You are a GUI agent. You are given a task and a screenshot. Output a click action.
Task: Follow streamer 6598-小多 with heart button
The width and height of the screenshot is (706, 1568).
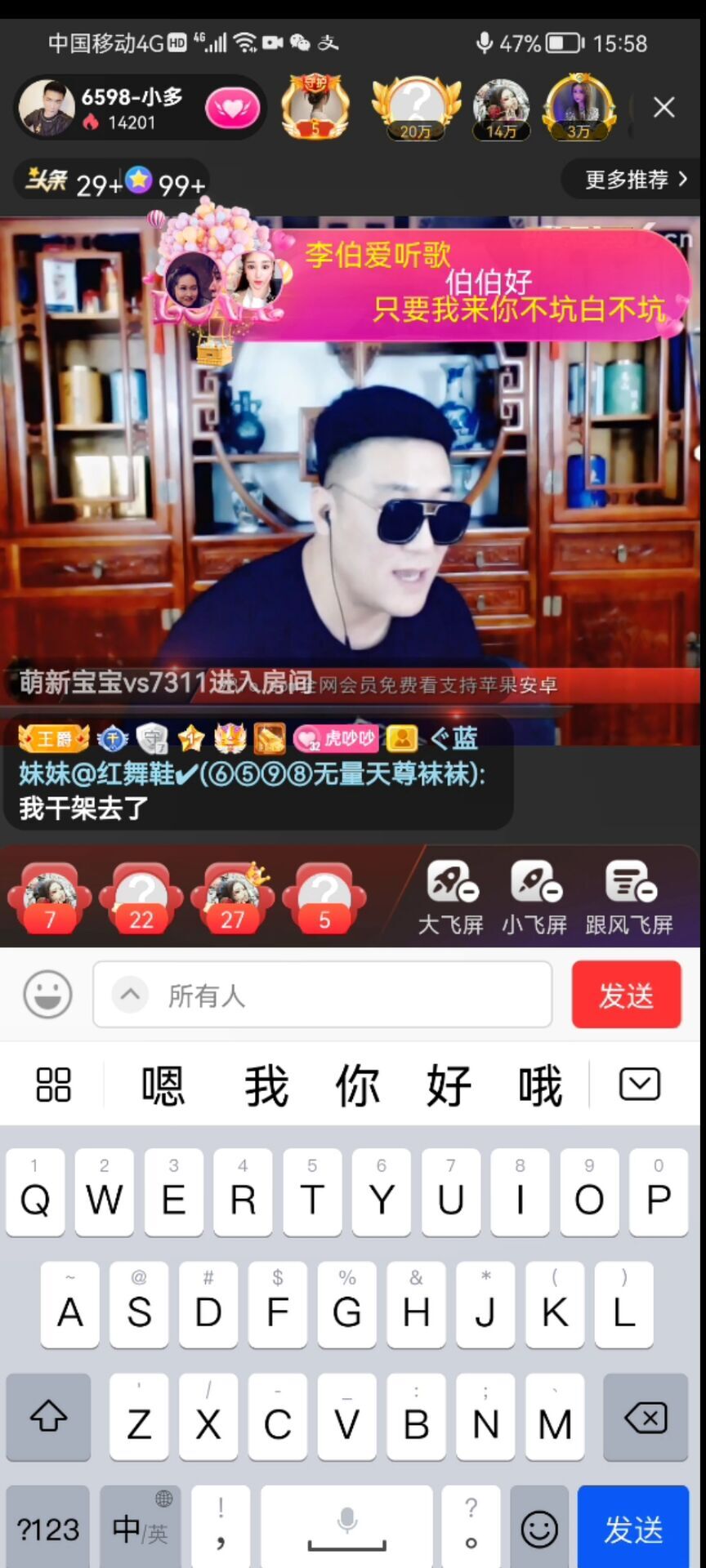click(232, 109)
